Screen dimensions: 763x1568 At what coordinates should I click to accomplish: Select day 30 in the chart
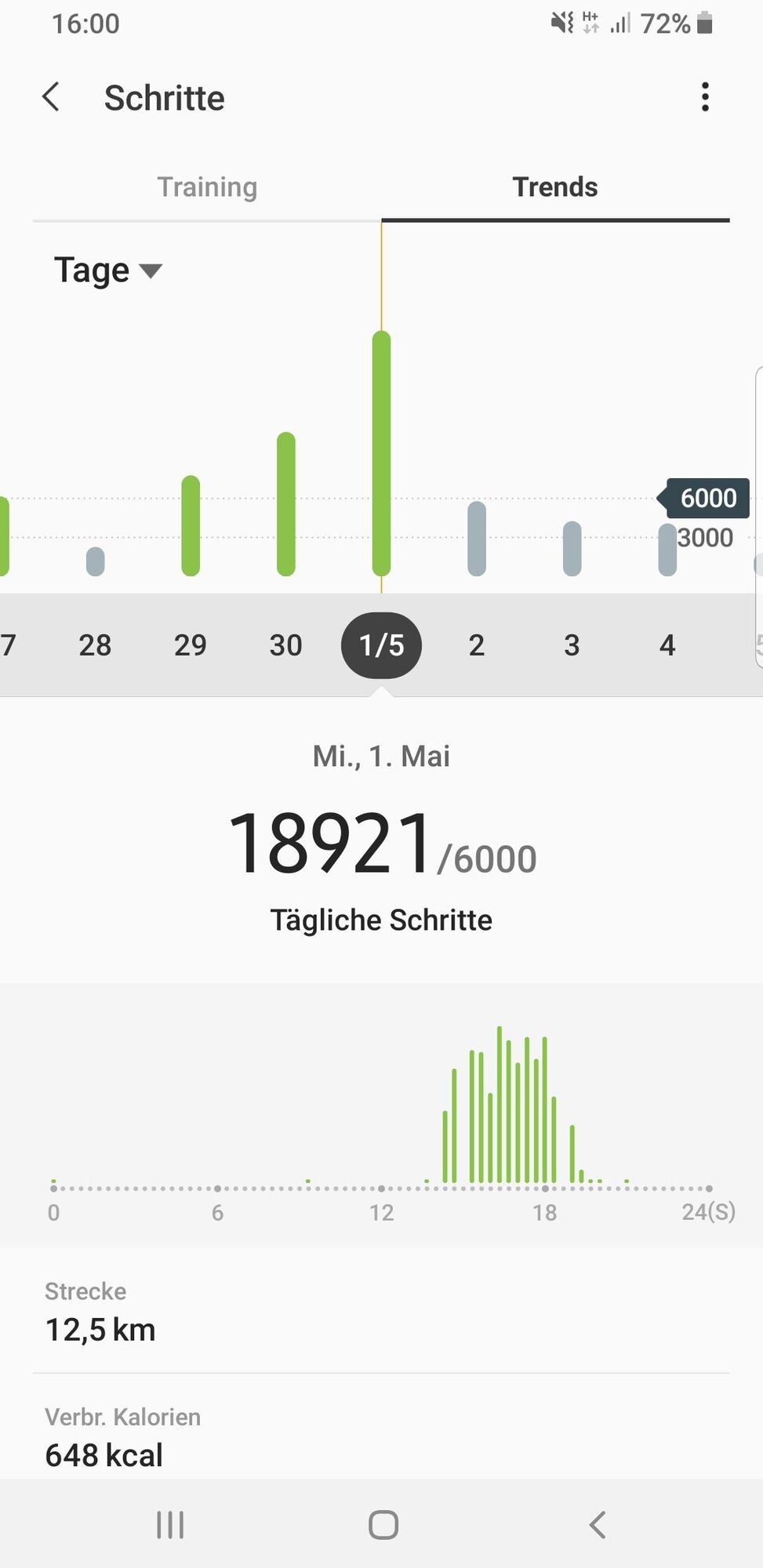[286, 645]
